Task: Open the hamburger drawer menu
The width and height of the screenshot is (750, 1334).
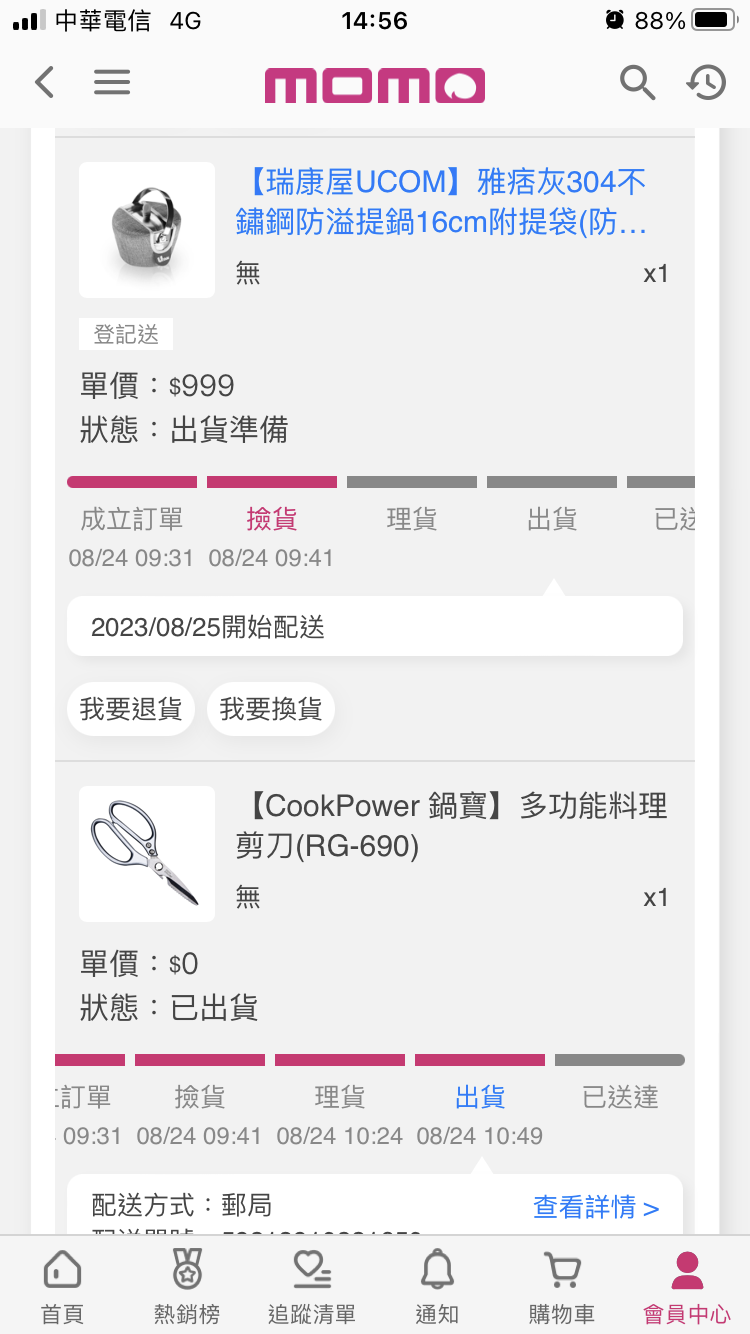Action: pos(112,82)
